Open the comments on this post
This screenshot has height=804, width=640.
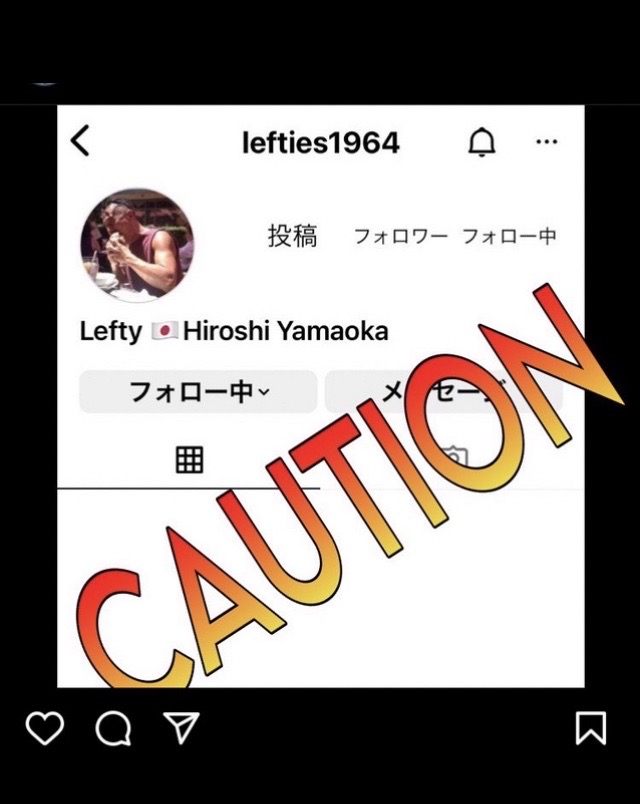point(113,729)
